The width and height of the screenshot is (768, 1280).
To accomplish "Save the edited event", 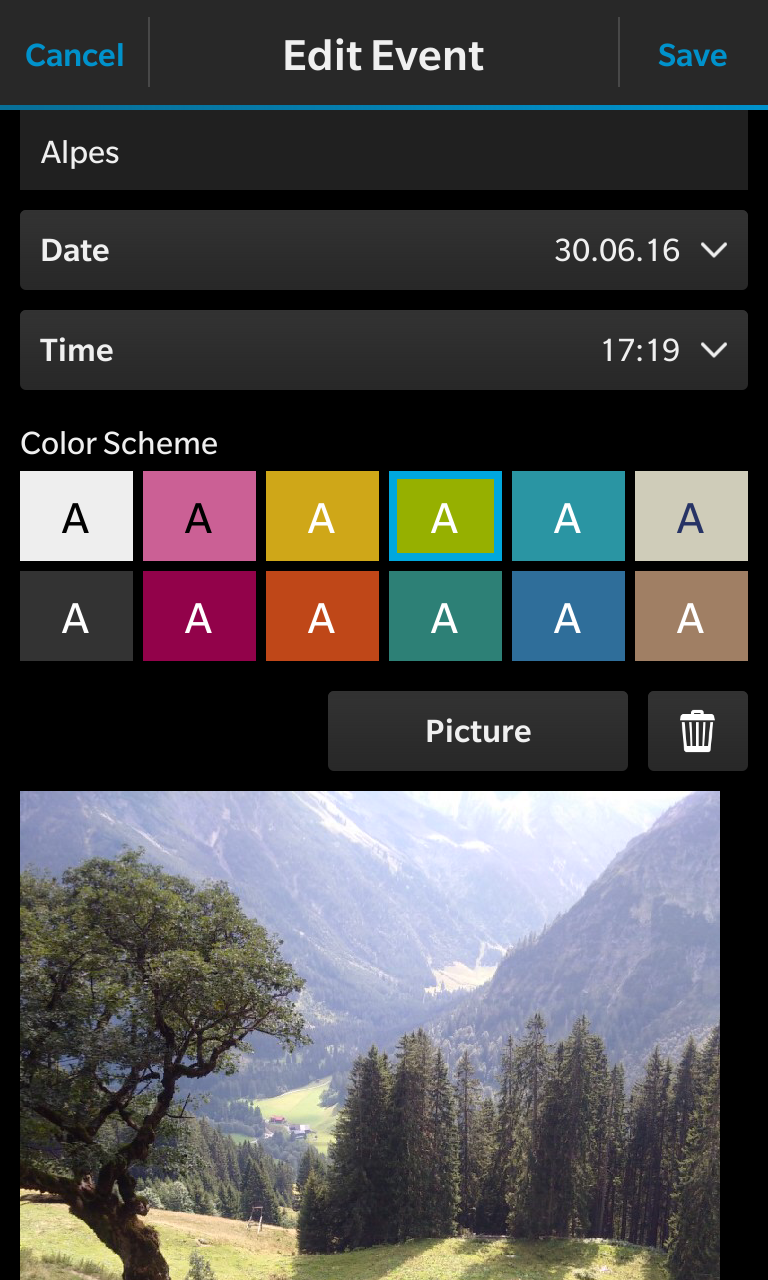I will tap(692, 55).
